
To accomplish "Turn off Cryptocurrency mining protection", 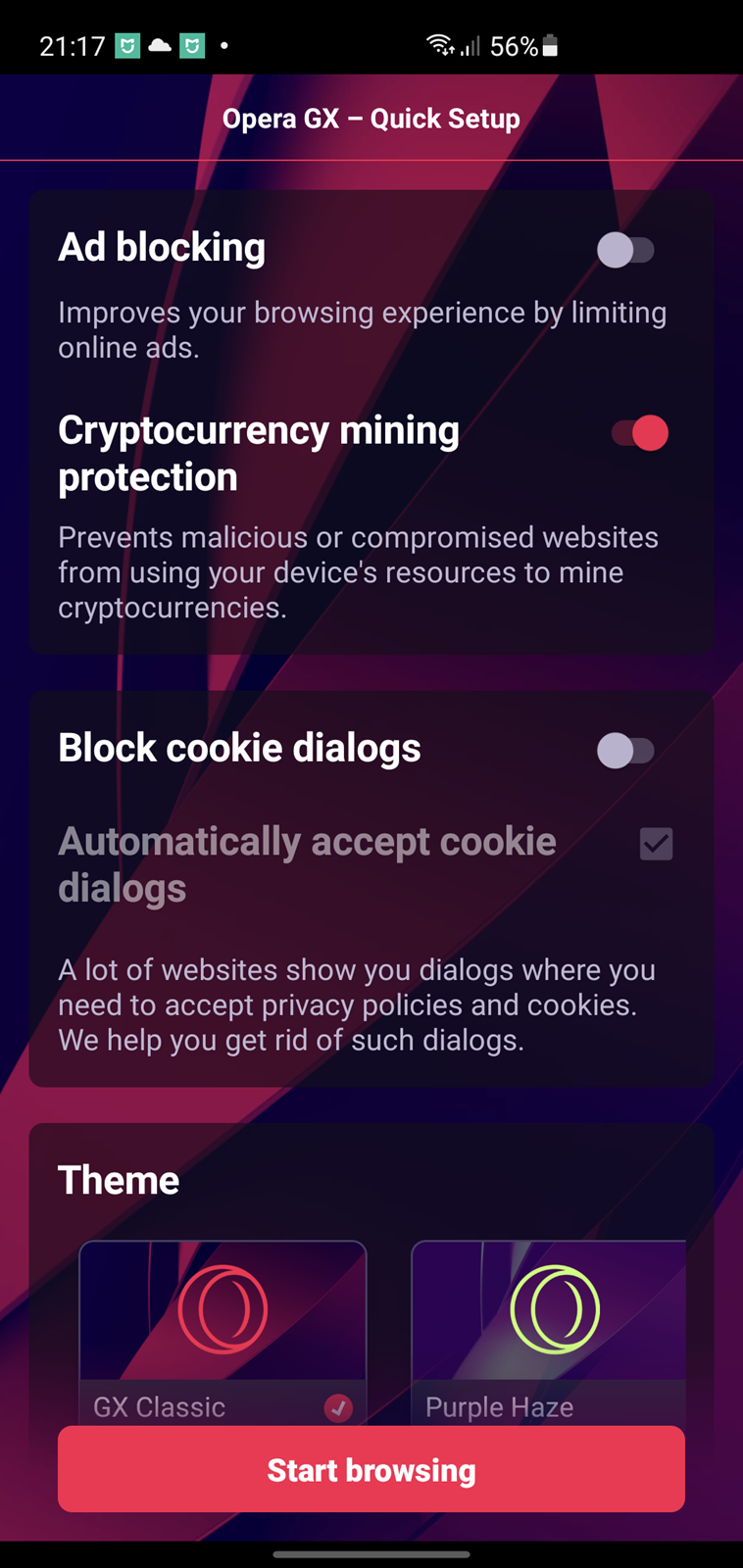I will pyautogui.click(x=640, y=433).
